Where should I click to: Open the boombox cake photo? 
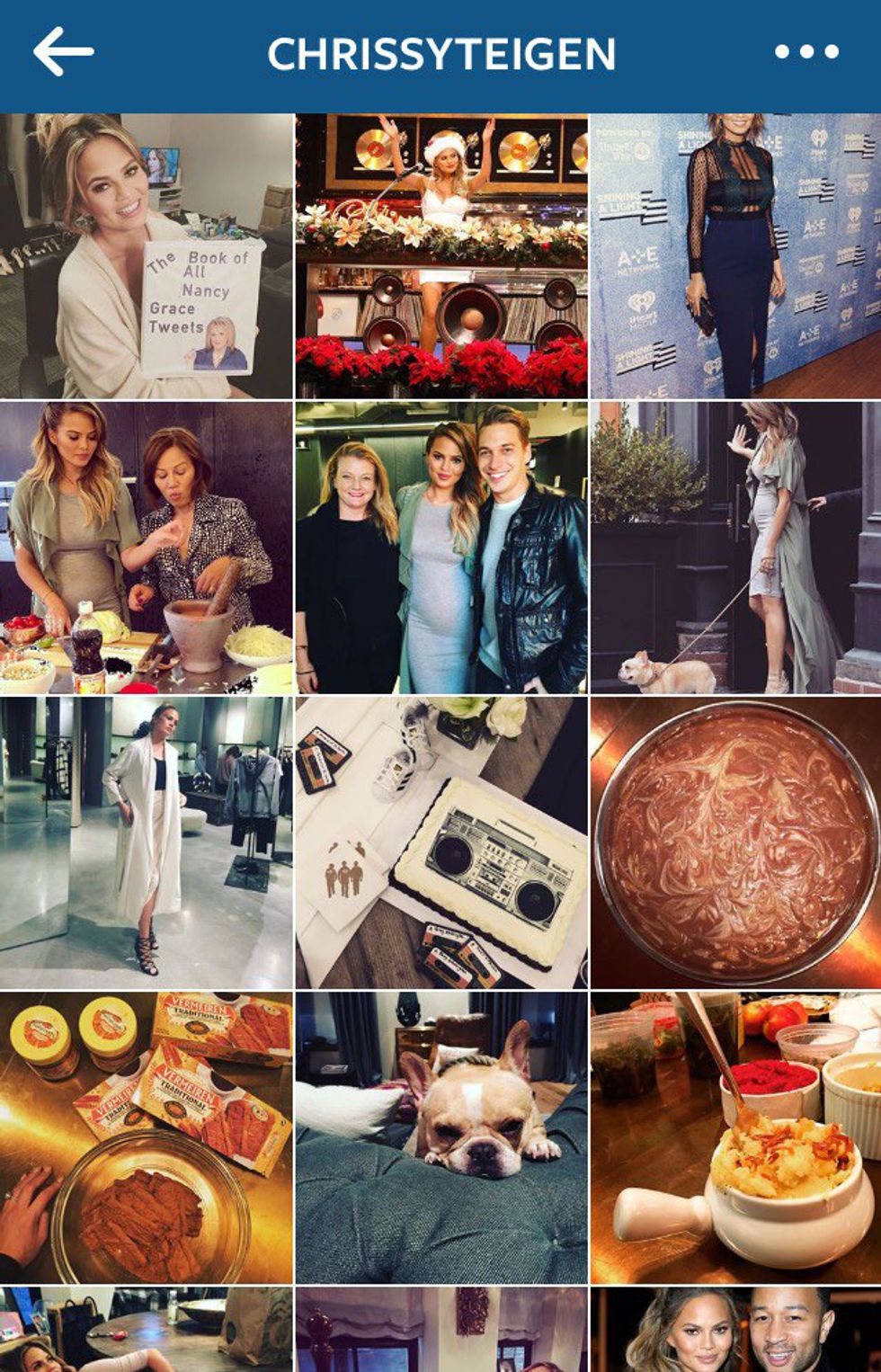[x=441, y=843]
